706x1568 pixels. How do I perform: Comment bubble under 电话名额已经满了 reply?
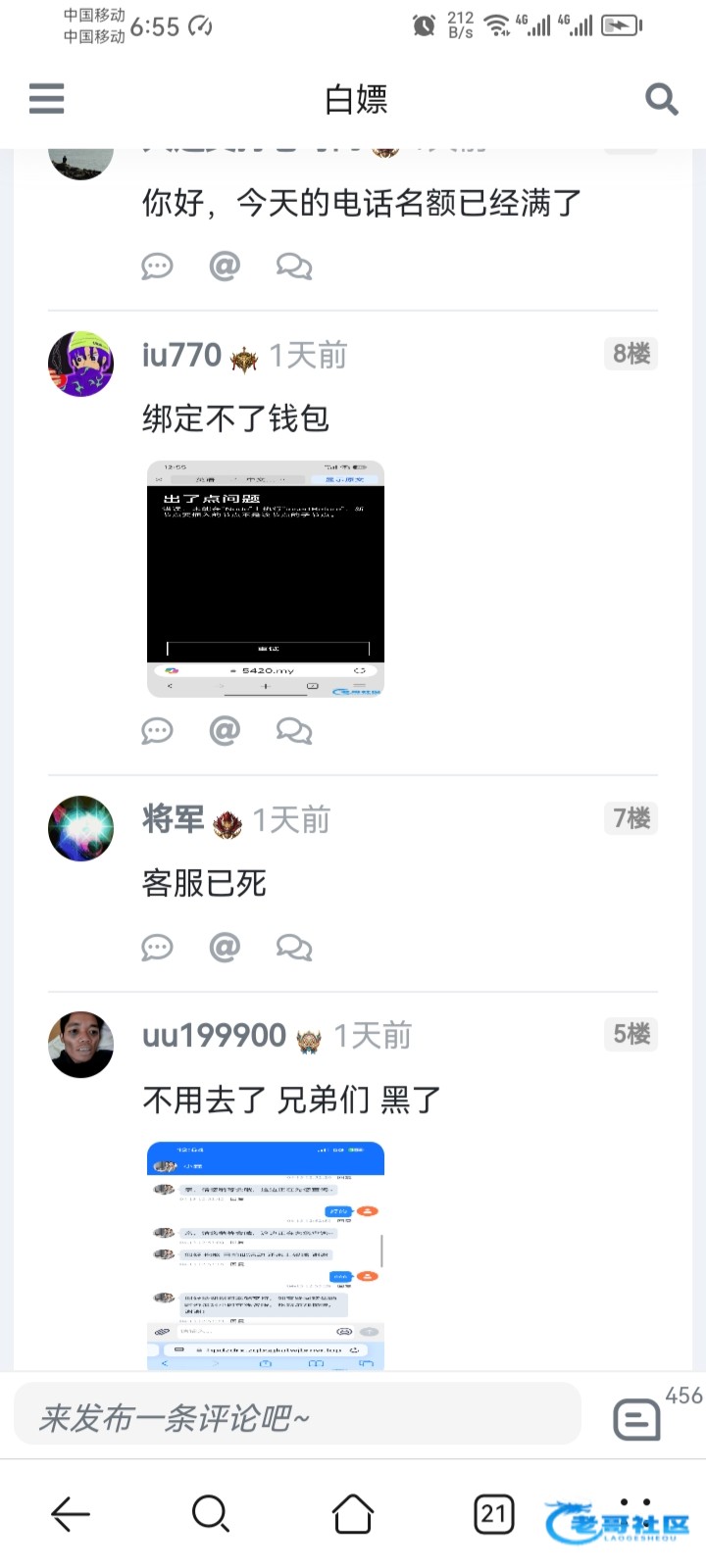coord(157,266)
